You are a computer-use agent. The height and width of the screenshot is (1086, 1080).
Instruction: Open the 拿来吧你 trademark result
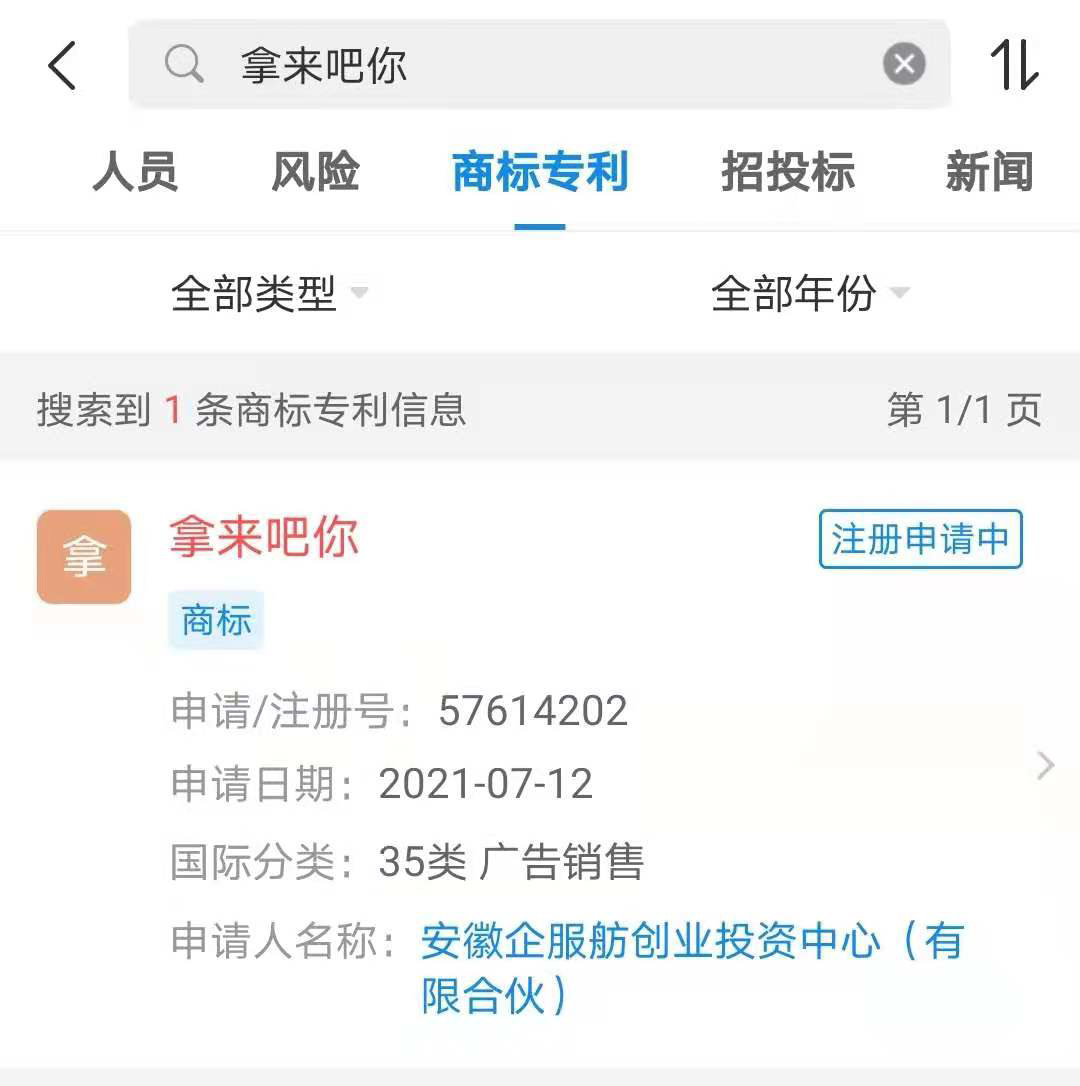(x=264, y=538)
